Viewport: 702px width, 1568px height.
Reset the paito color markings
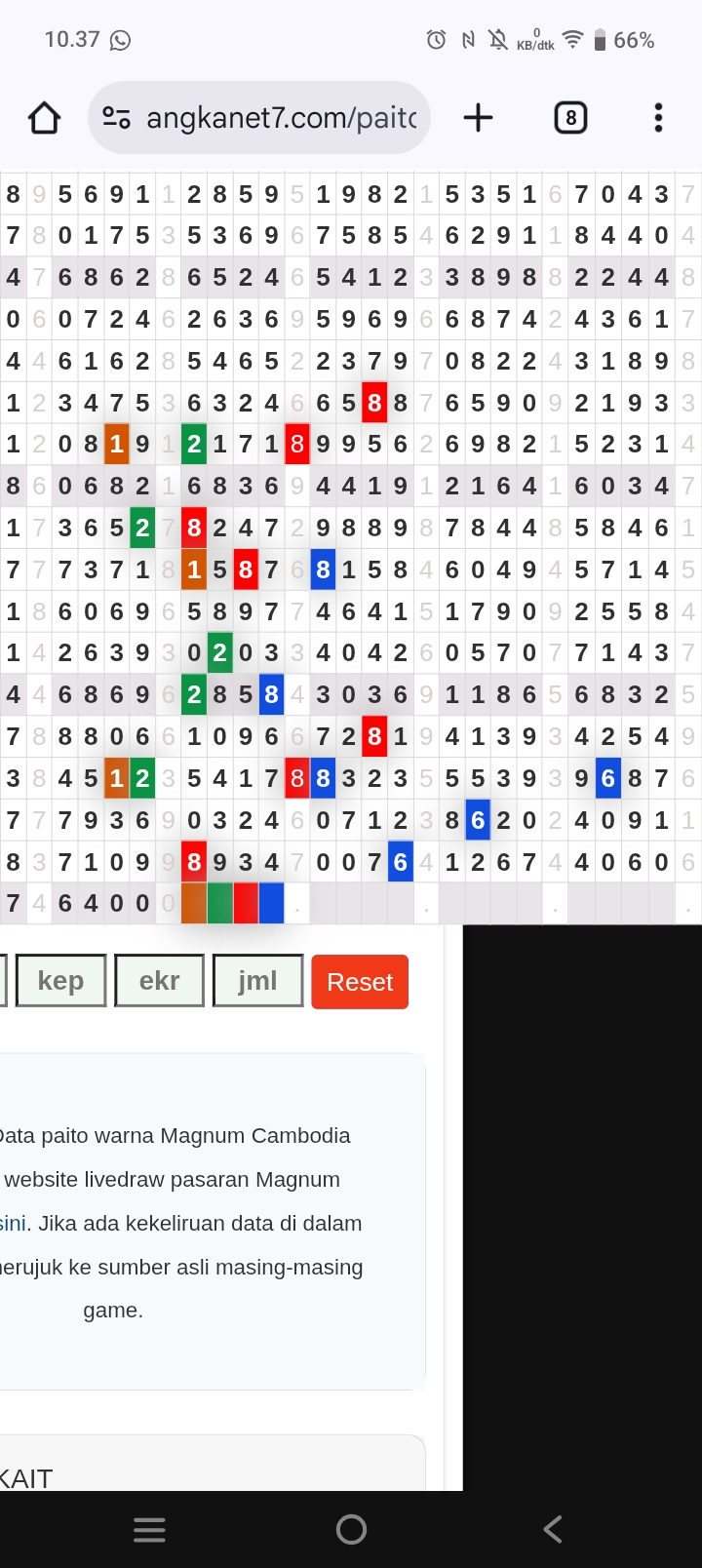(x=360, y=982)
